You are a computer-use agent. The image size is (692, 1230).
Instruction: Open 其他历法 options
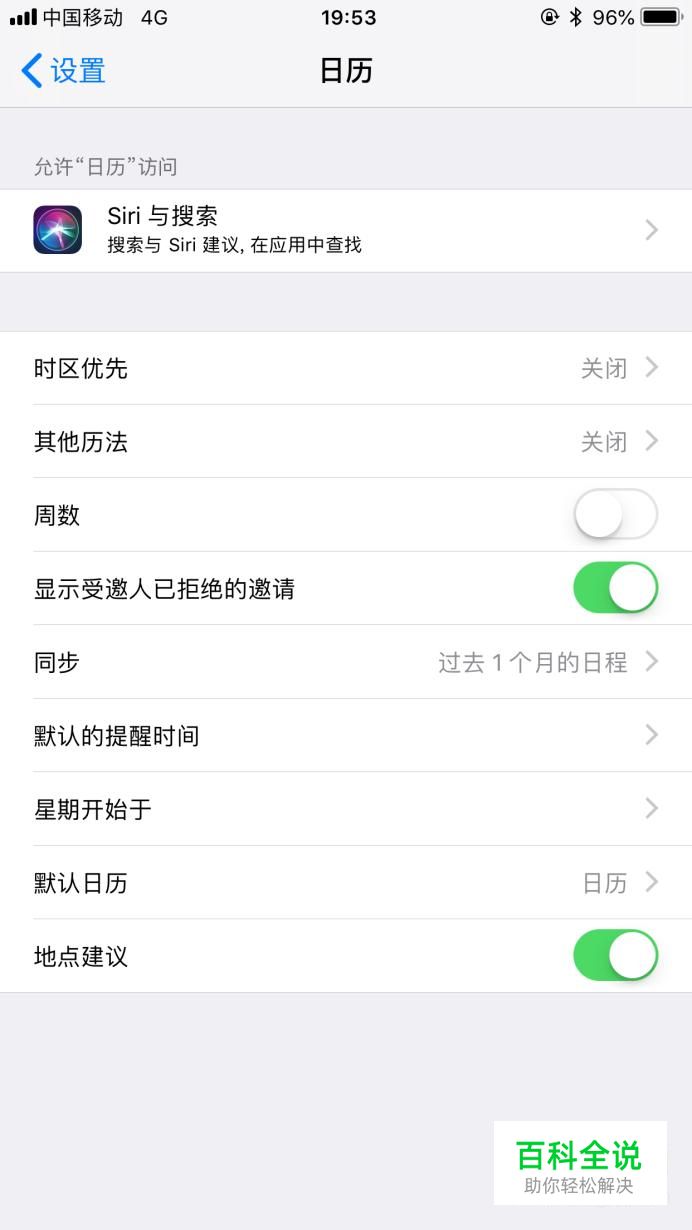(346, 441)
